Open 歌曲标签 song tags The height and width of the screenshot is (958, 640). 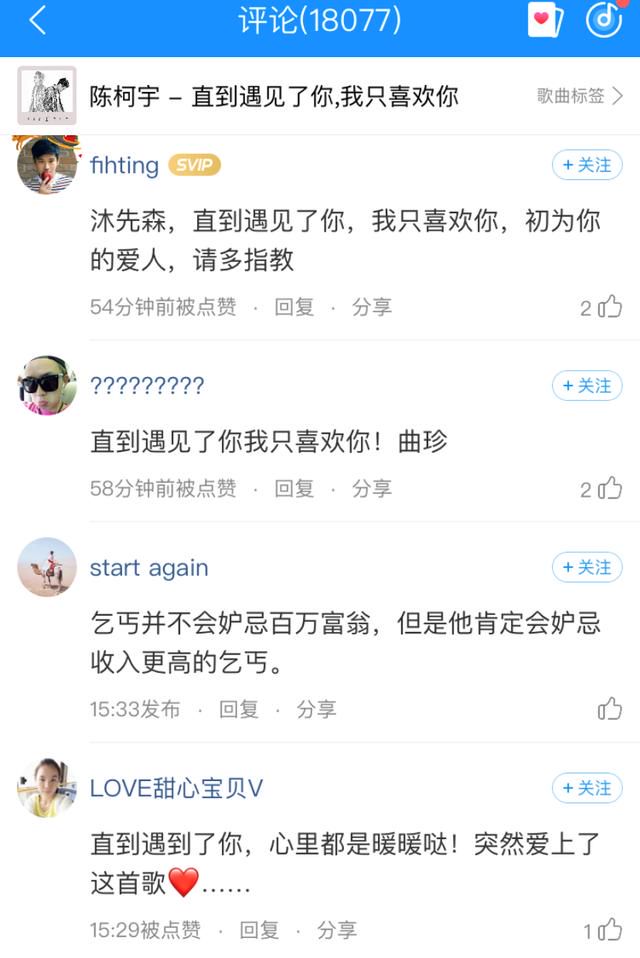[580, 96]
